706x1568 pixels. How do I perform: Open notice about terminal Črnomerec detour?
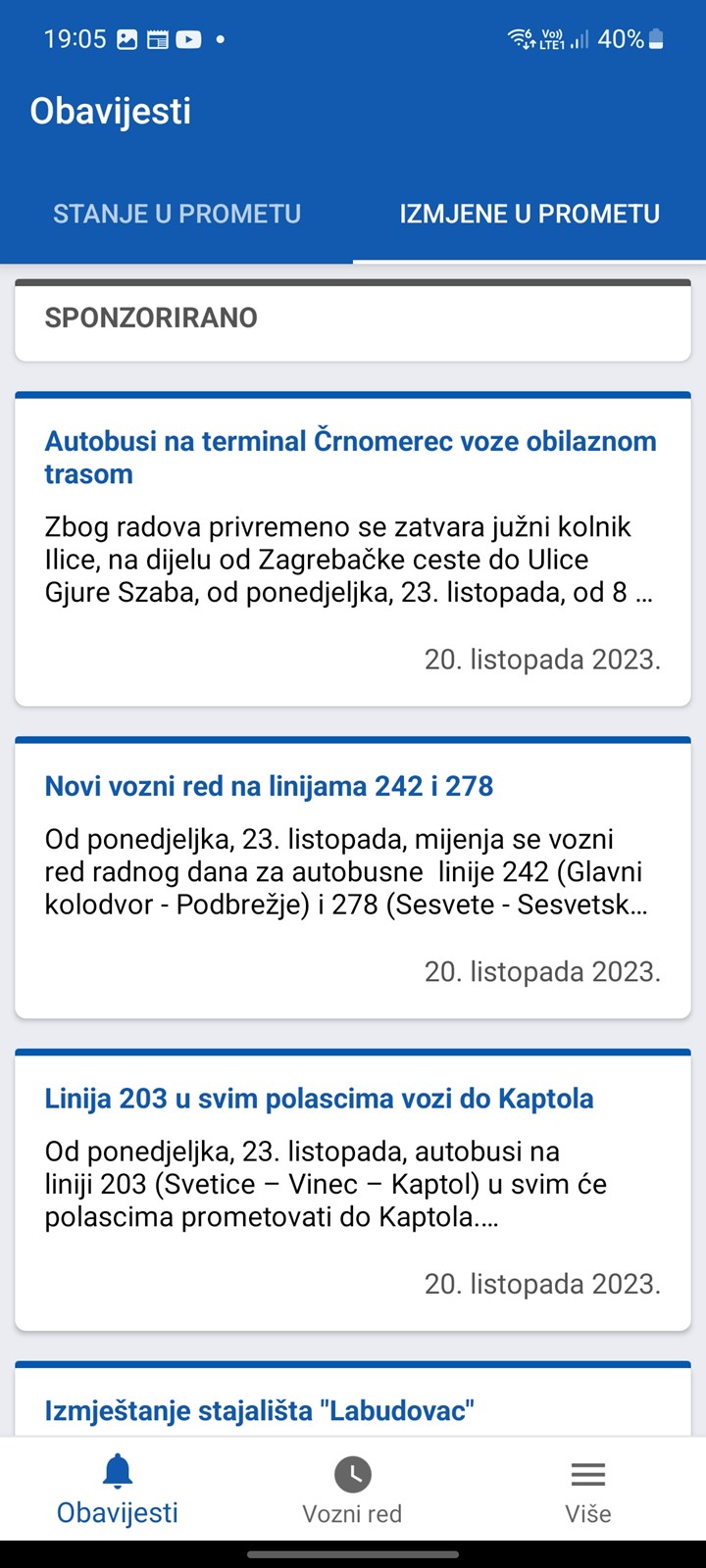click(353, 549)
